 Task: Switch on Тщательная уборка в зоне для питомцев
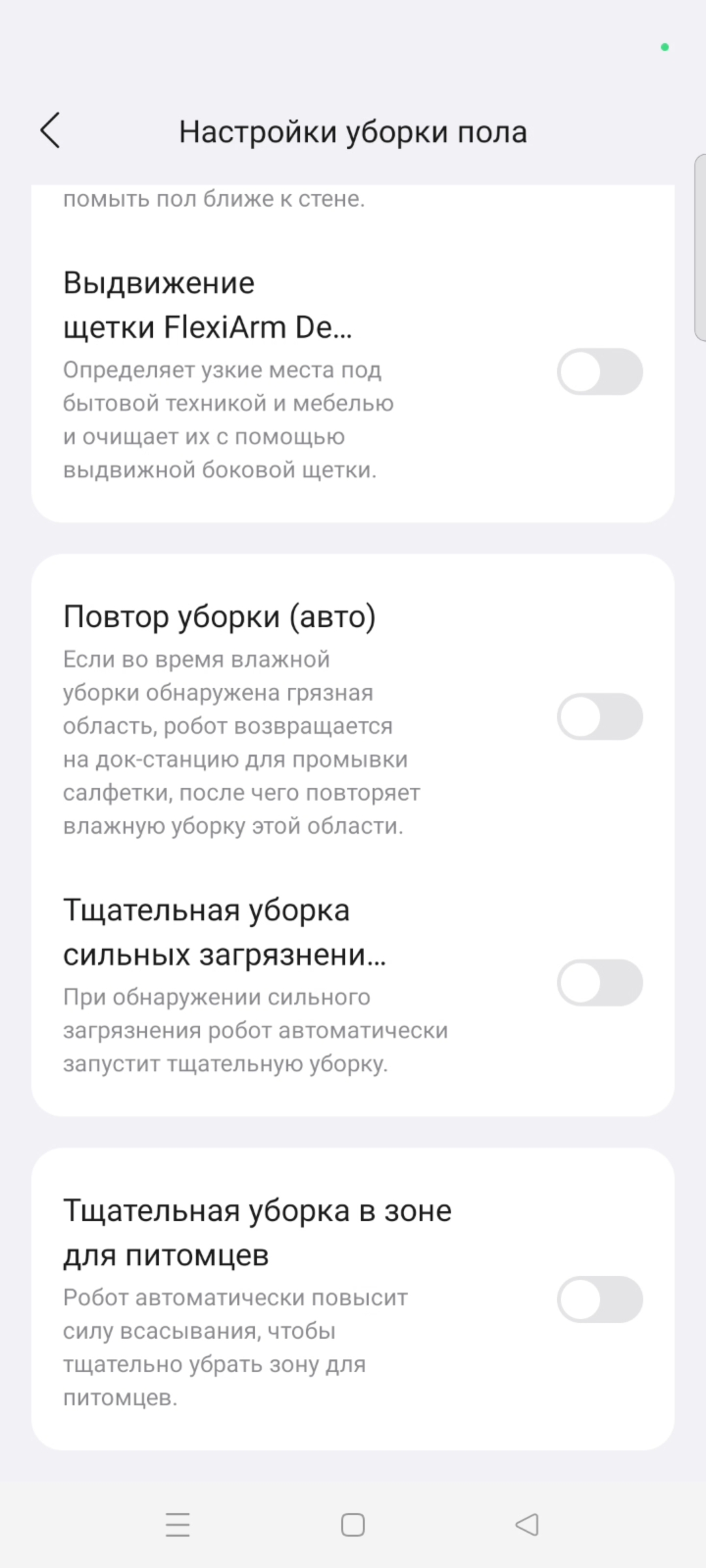599,1299
